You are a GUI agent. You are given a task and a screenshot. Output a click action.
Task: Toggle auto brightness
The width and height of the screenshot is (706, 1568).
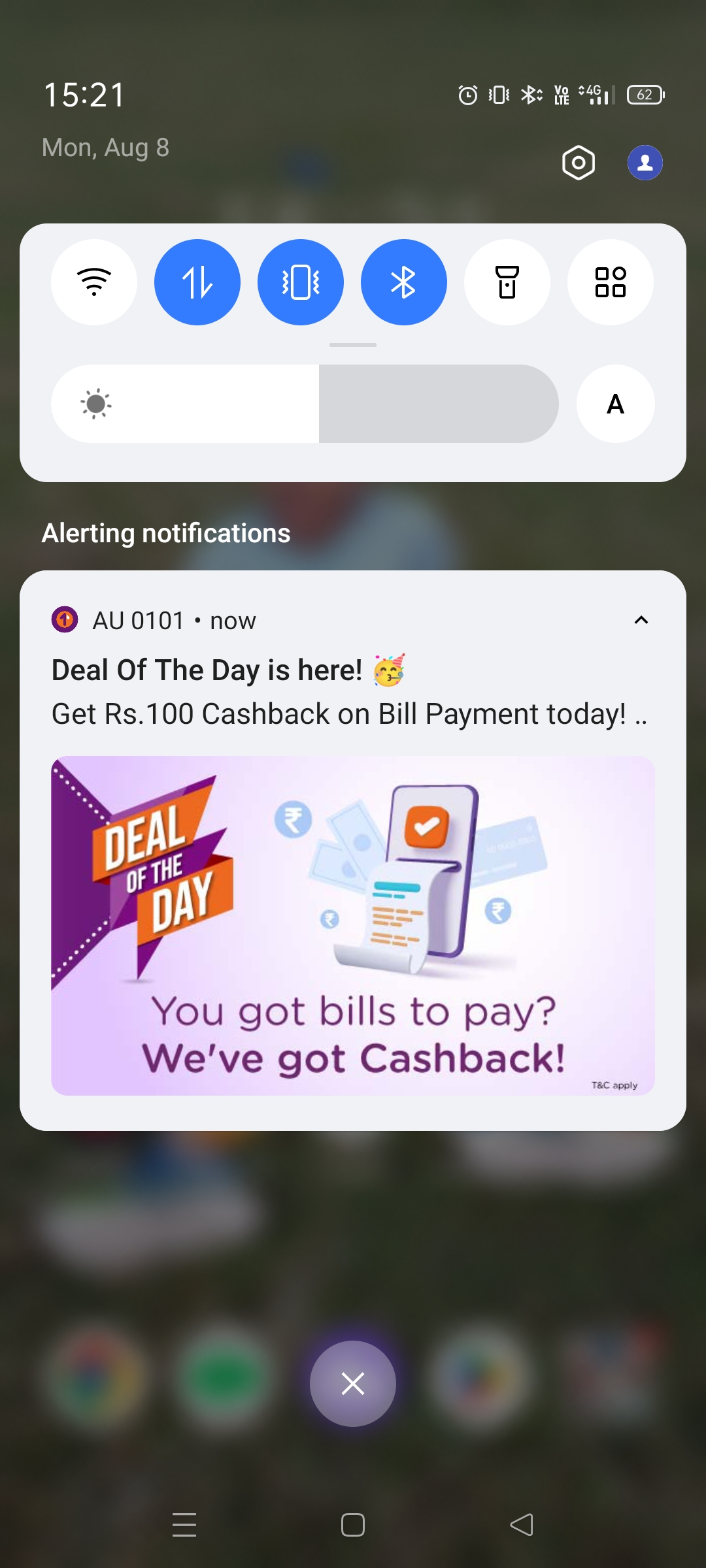coord(615,404)
